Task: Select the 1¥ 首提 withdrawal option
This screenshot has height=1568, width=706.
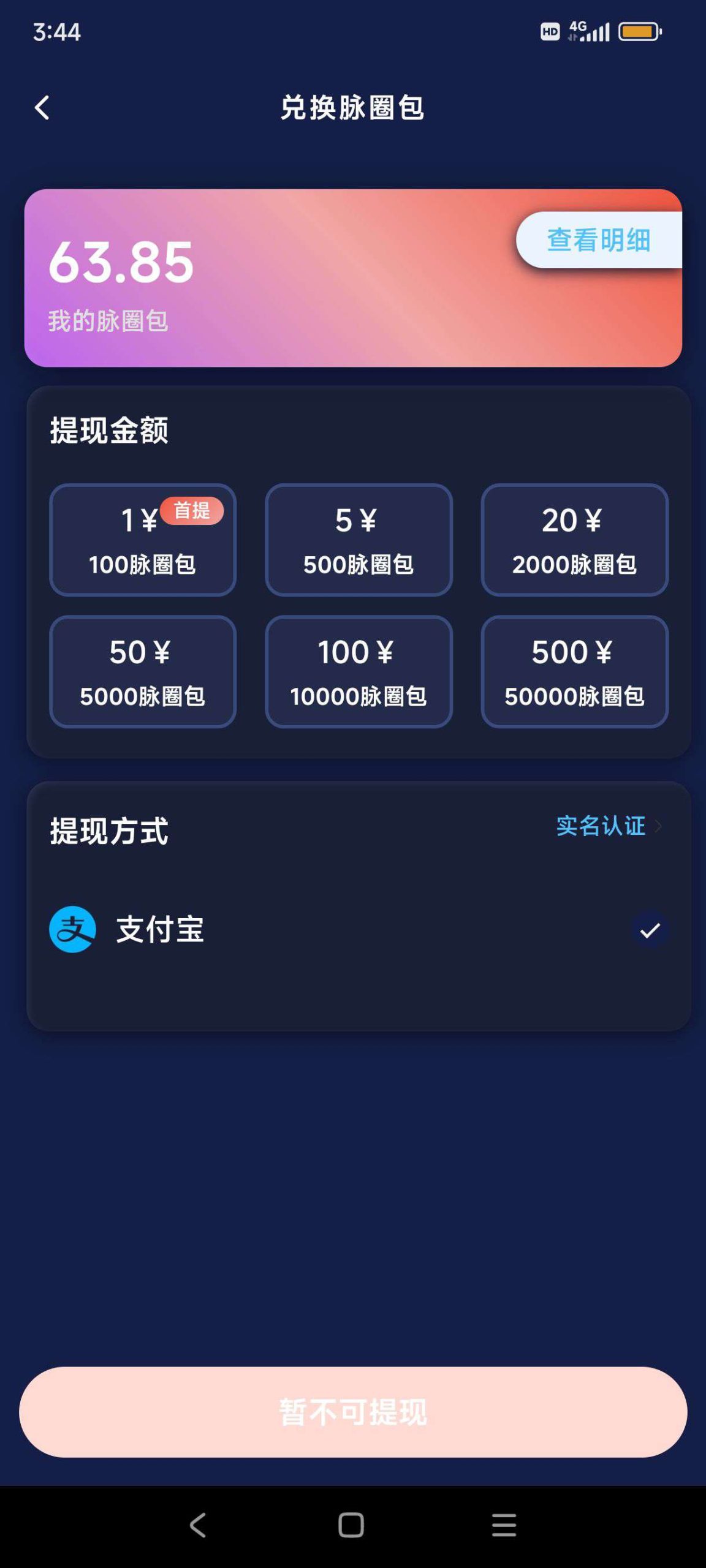Action: [x=142, y=540]
